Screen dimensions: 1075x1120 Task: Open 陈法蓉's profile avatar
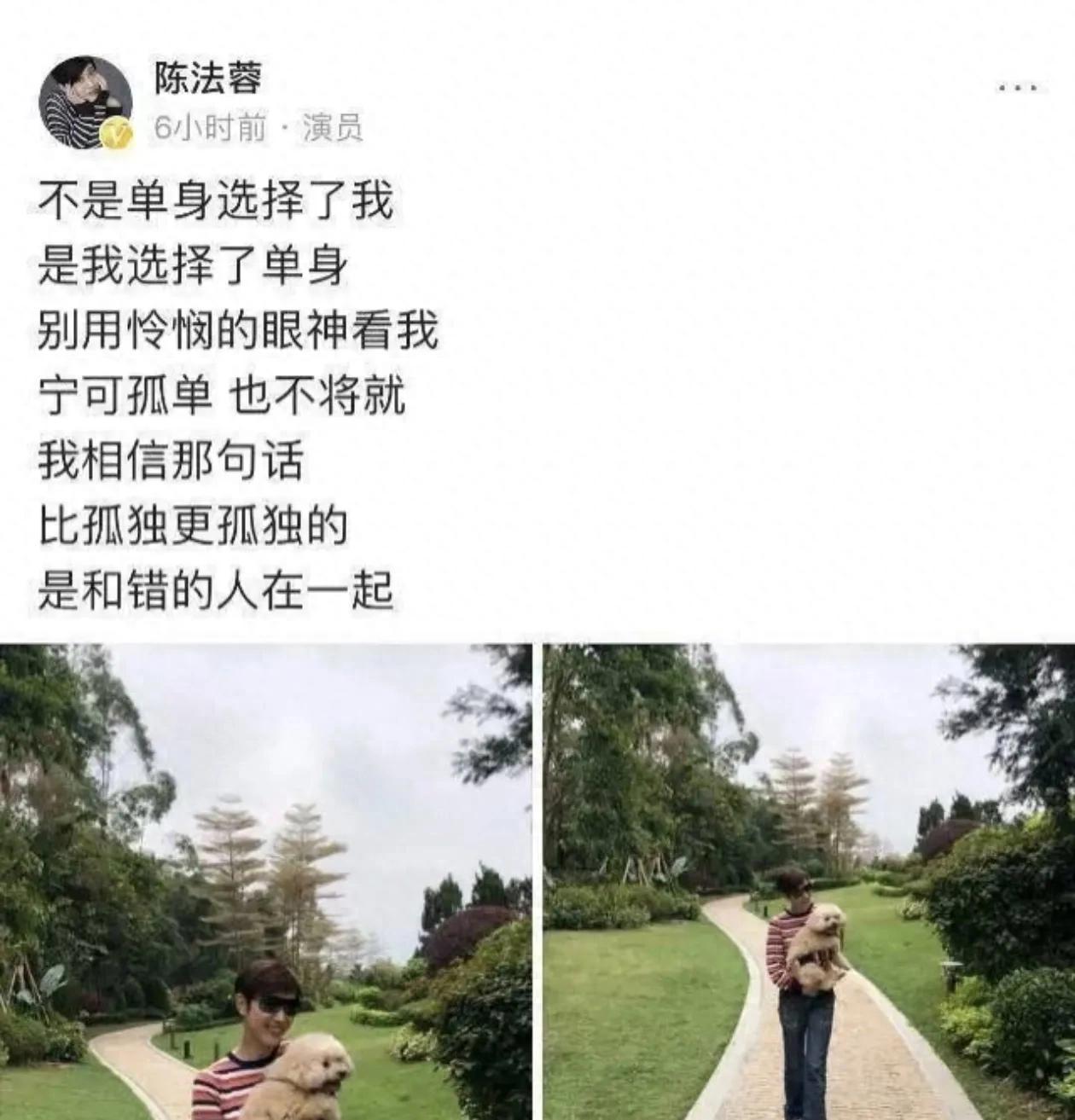click(x=85, y=102)
